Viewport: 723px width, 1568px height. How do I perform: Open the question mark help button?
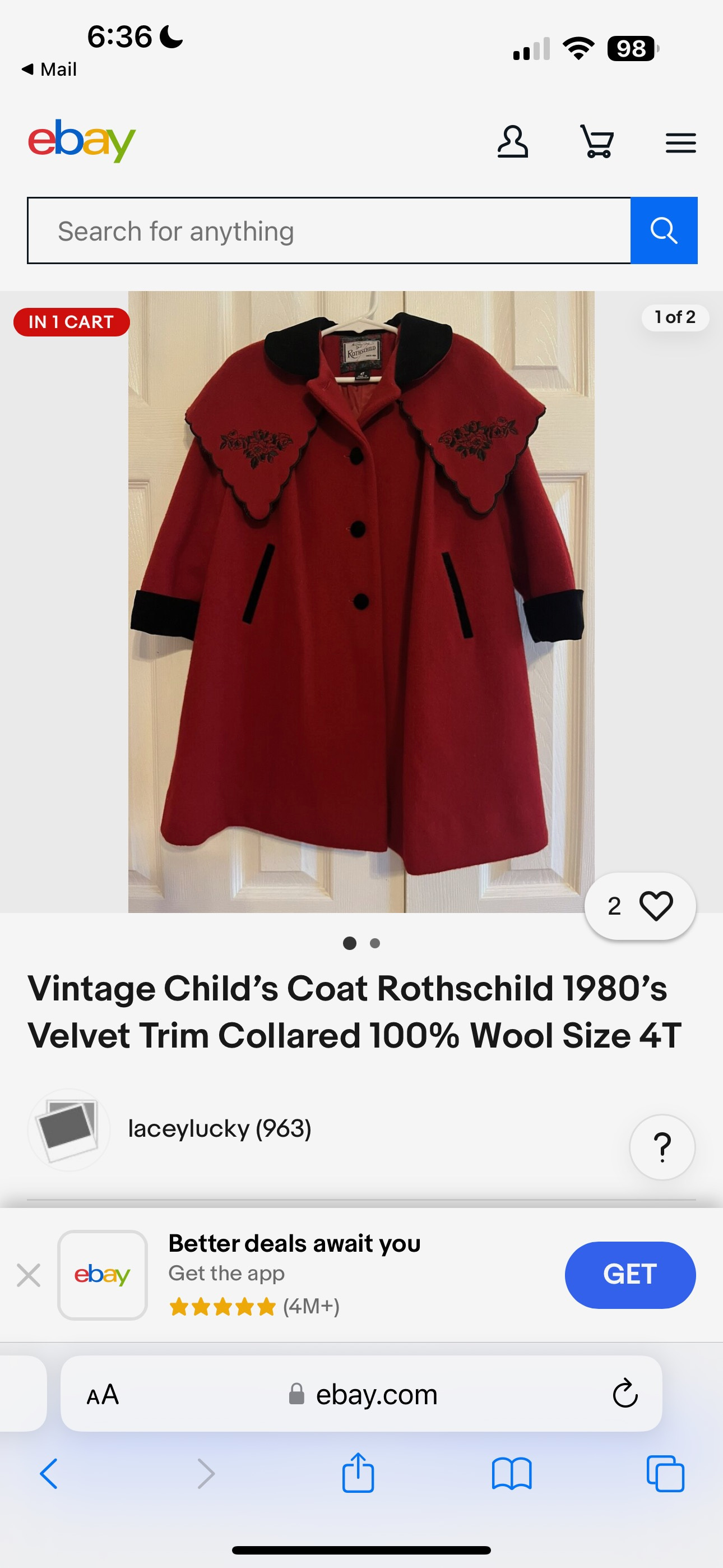coord(662,1147)
